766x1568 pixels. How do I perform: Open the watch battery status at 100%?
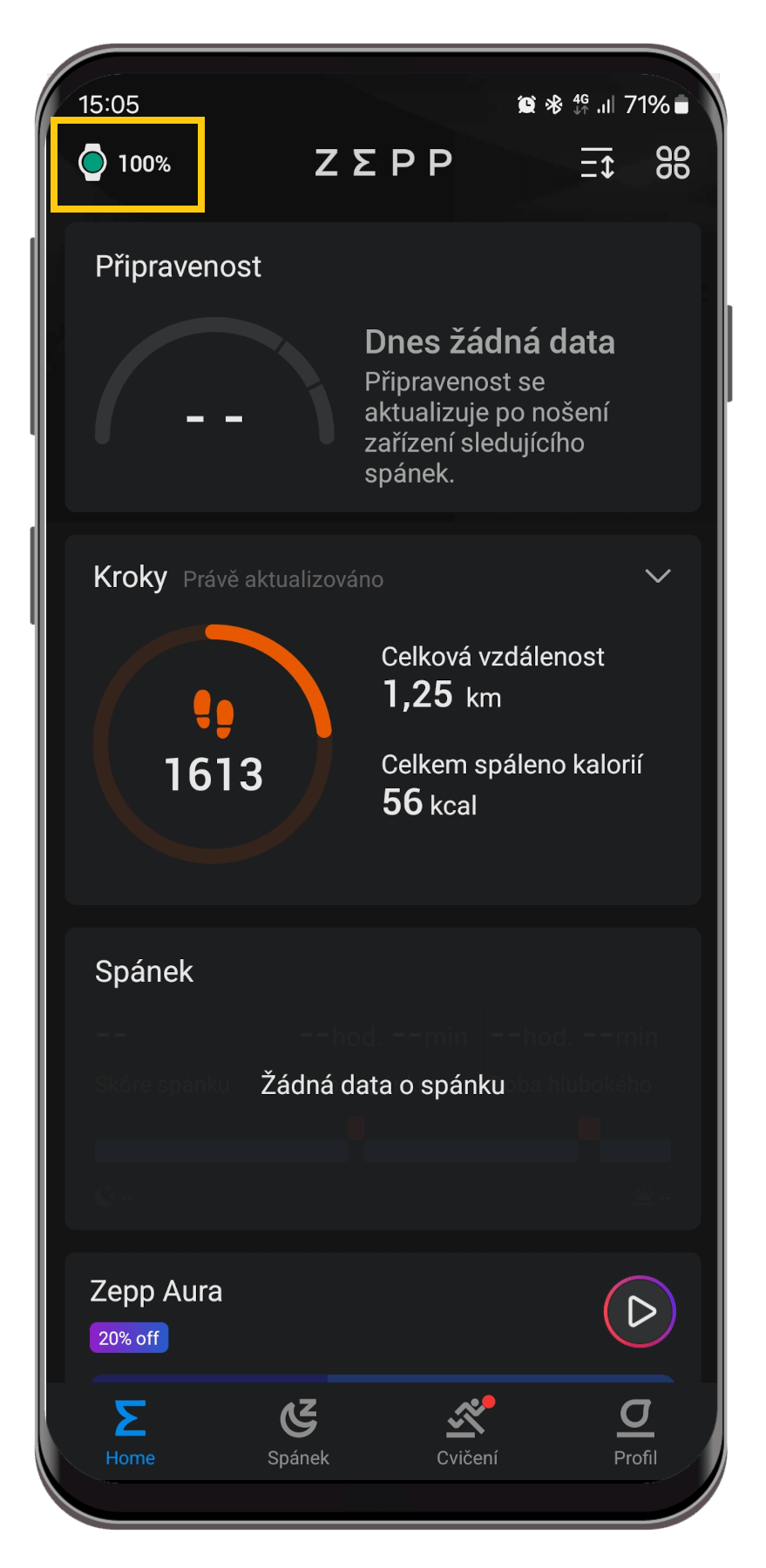pyautogui.click(x=127, y=164)
